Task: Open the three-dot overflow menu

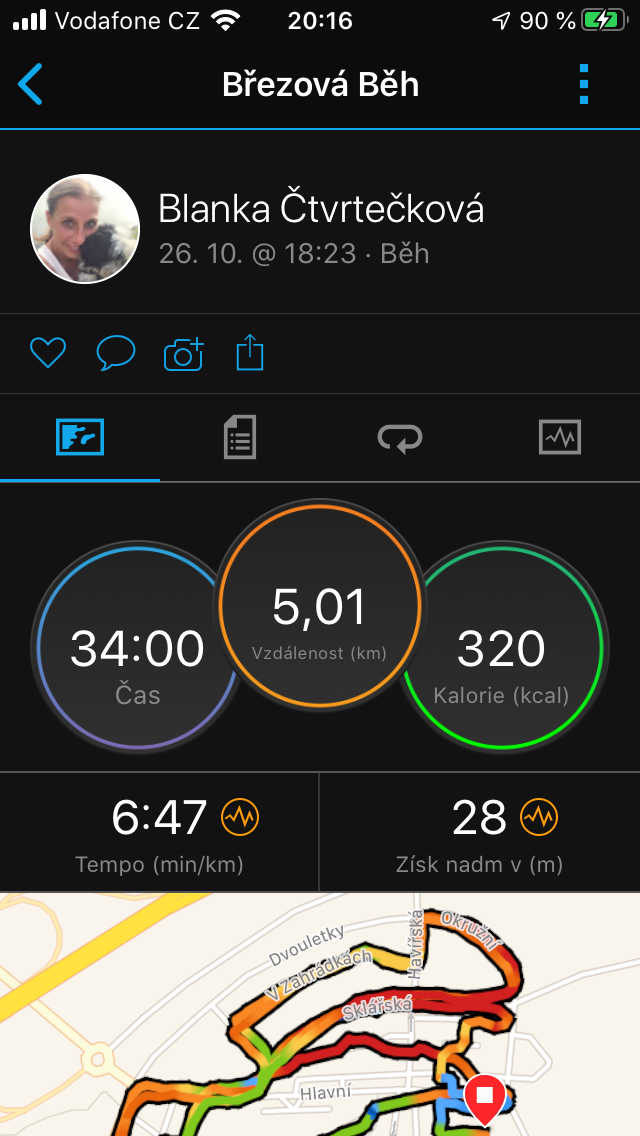Action: pyautogui.click(x=584, y=84)
